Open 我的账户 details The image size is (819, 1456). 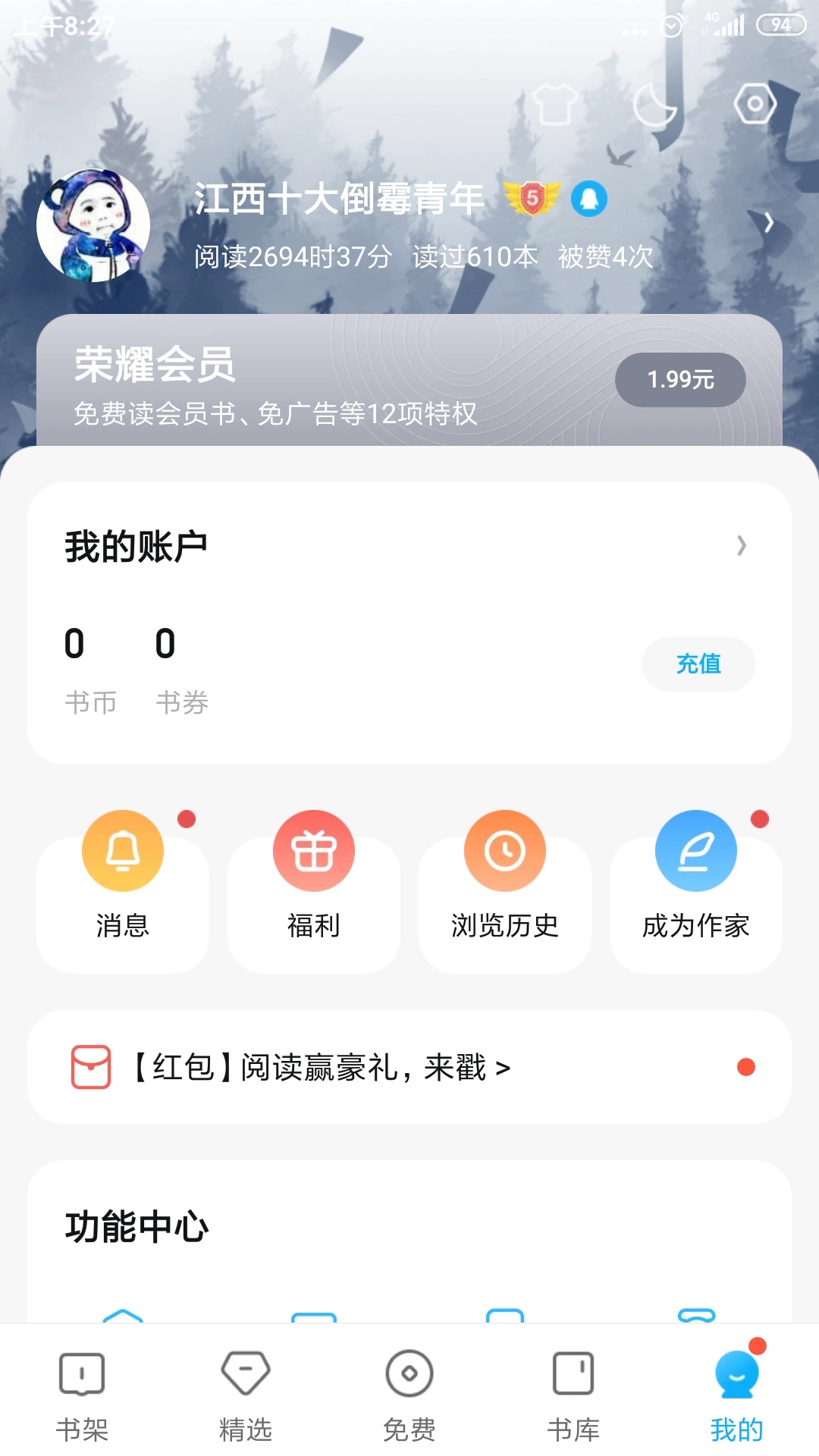pyautogui.click(x=741, y=545)
